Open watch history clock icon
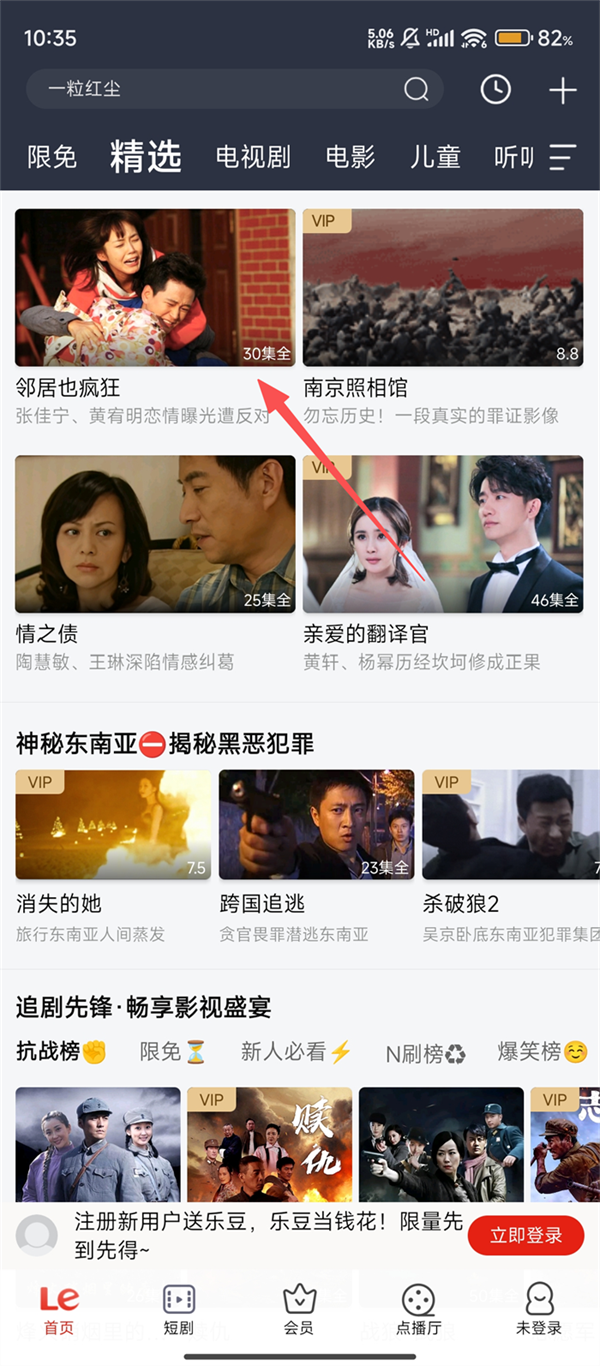This screenshot has height=1366, width=600. coord(495,90)
